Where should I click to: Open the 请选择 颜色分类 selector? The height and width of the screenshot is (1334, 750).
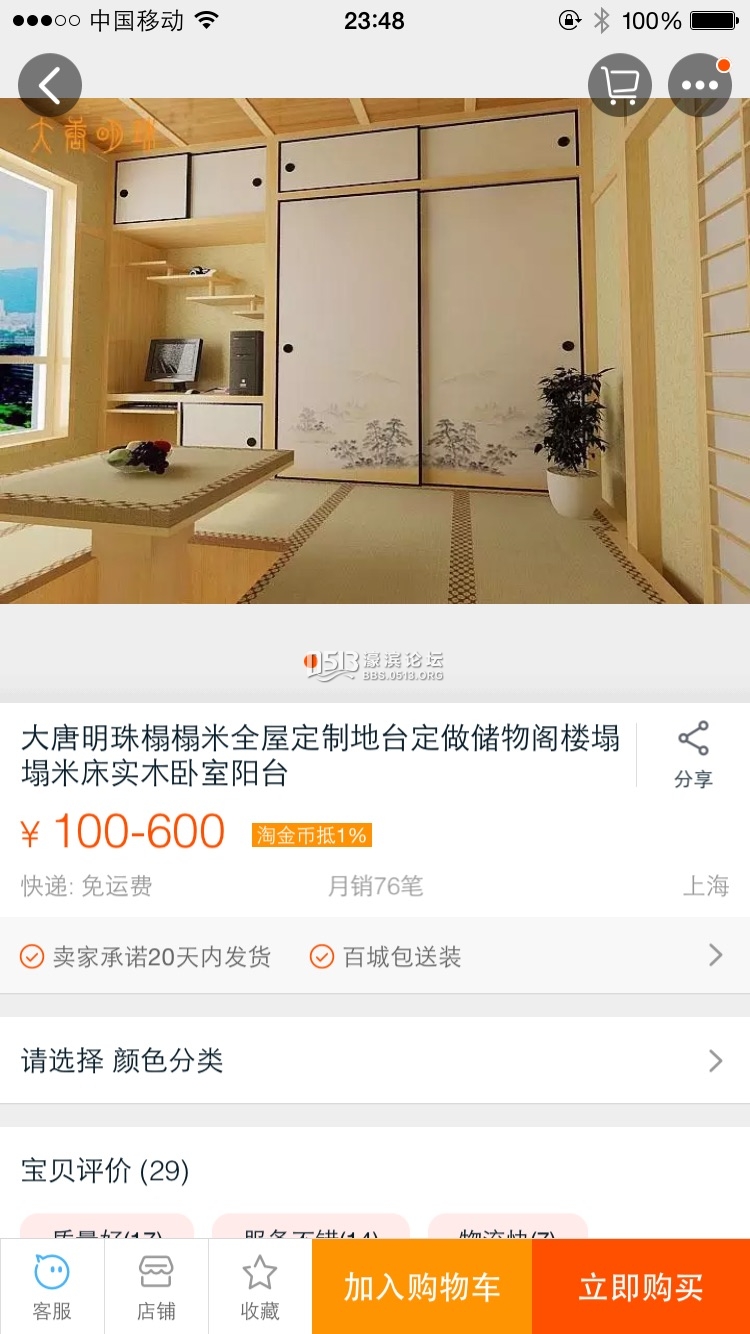tap(375, 1060)
